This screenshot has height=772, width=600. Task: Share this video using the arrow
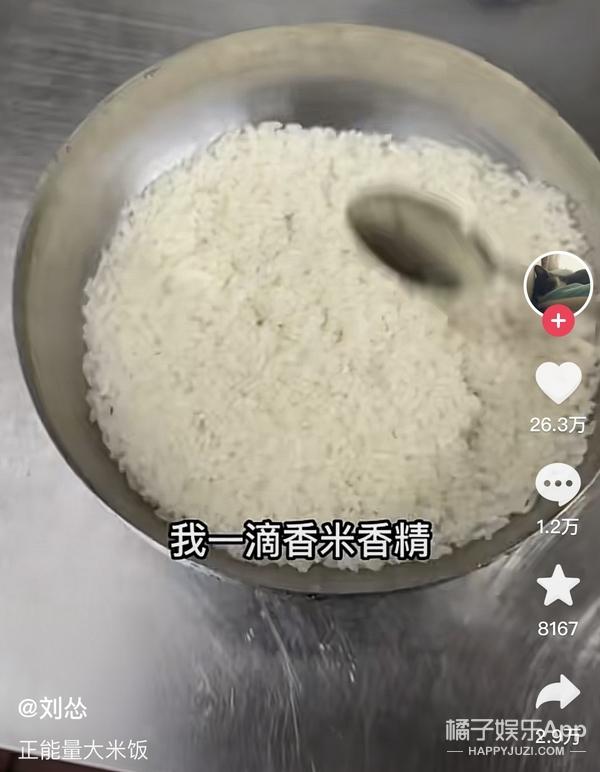coord(558,691)
